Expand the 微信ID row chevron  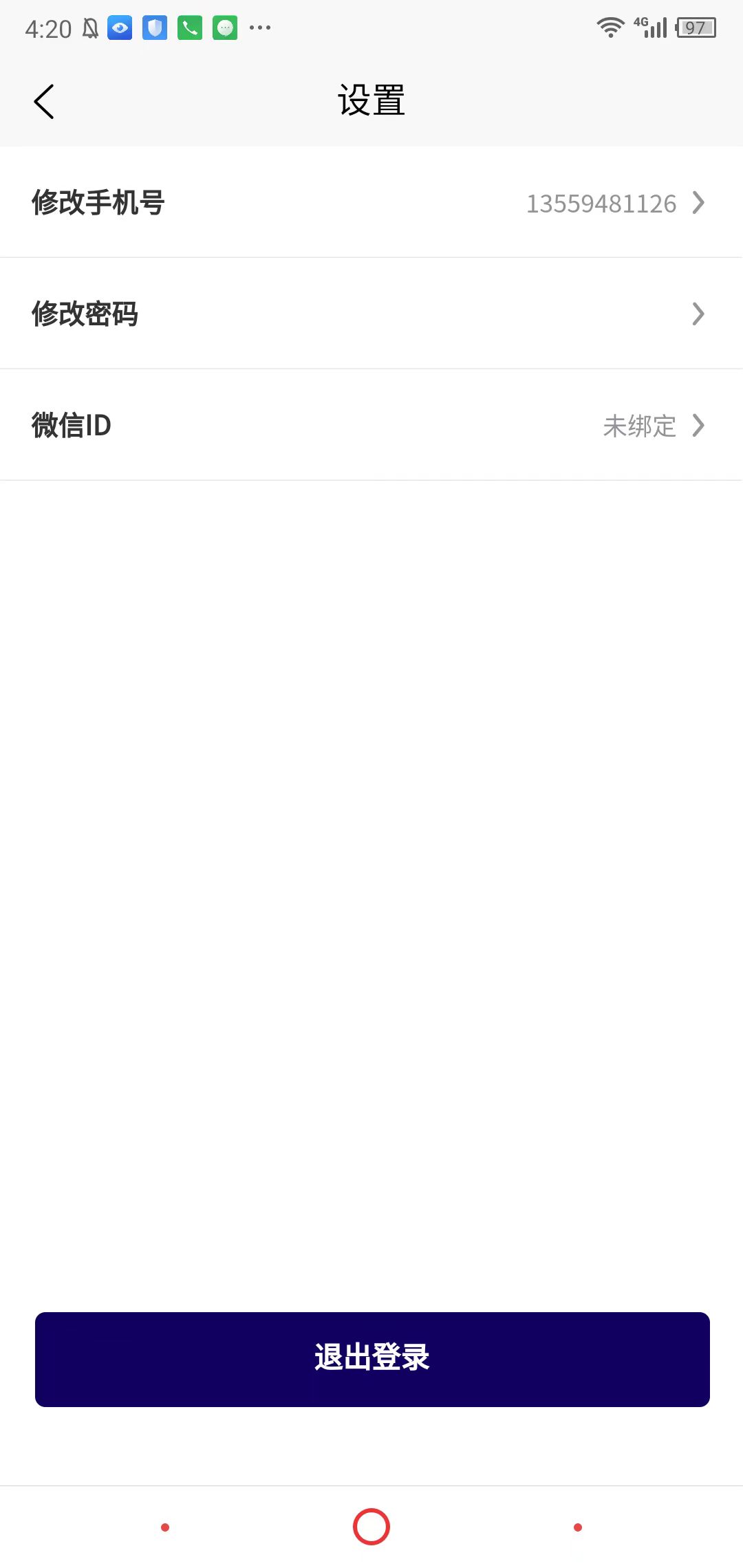pyautogui.click(x=699, y=426)
